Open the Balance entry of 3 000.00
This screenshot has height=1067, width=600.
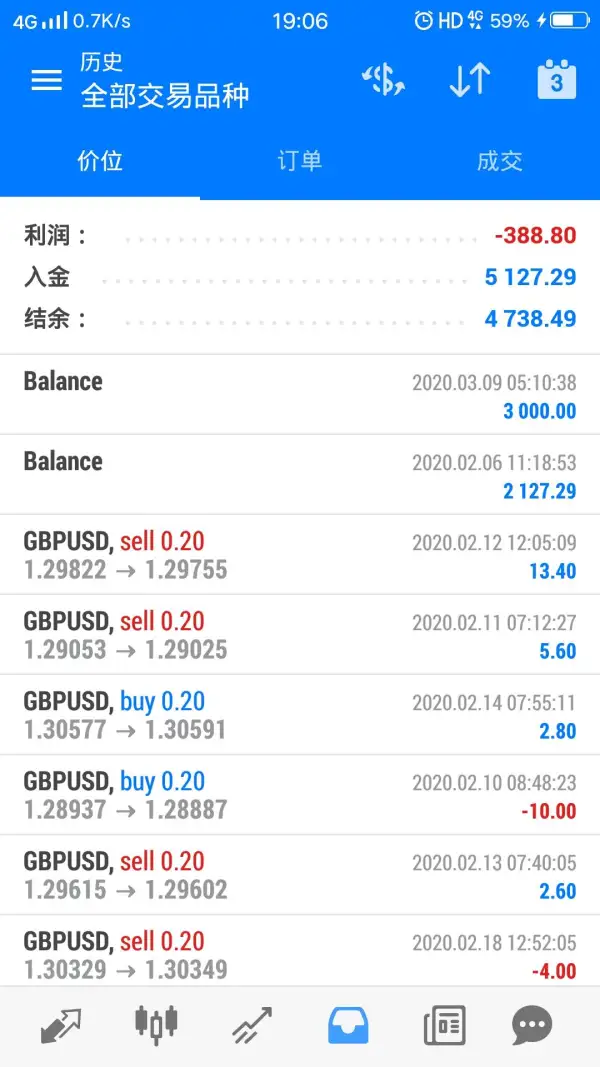click(x=300, y=395)
